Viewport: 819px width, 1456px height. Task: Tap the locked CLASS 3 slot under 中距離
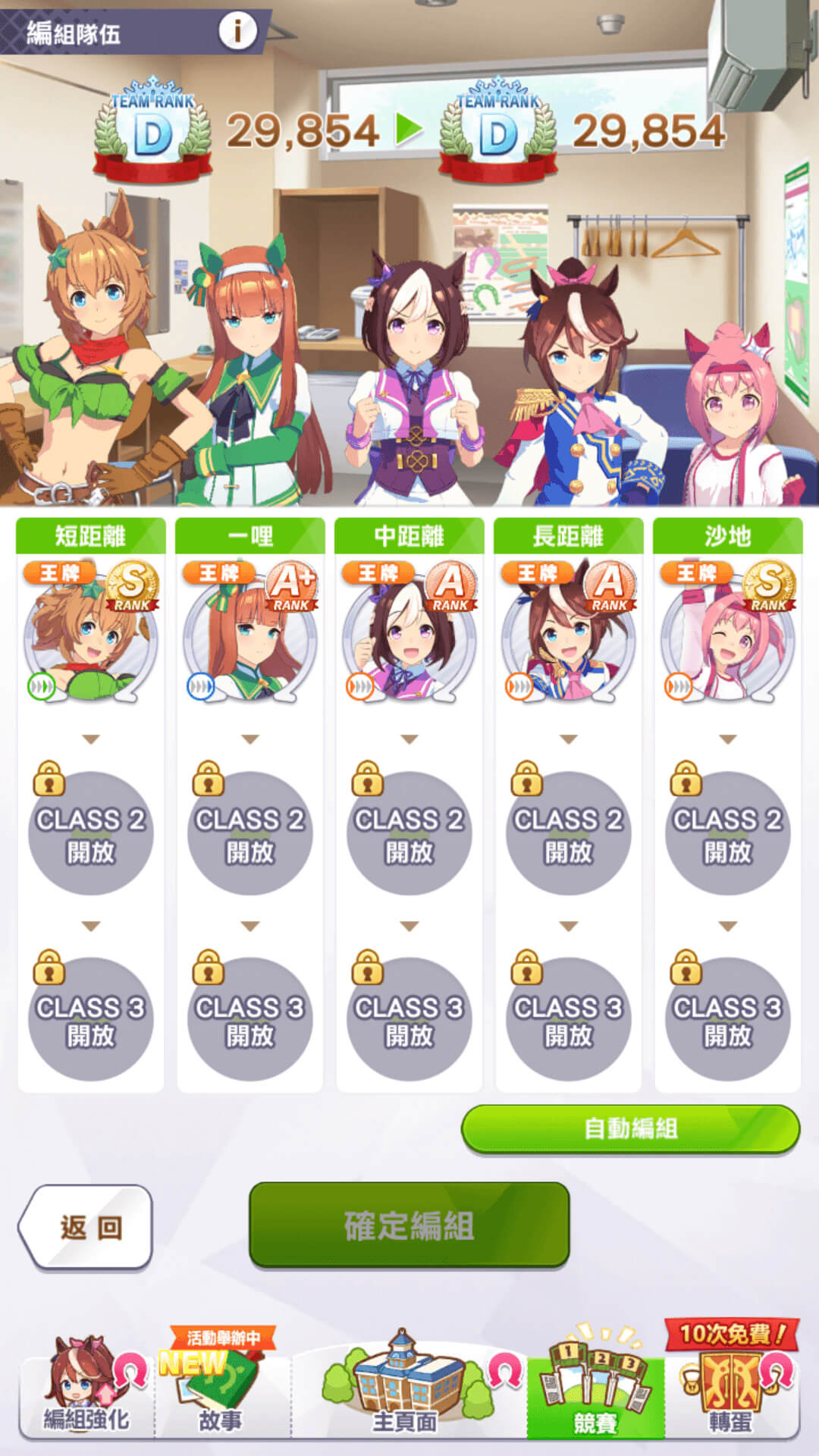pos(409,1019)
